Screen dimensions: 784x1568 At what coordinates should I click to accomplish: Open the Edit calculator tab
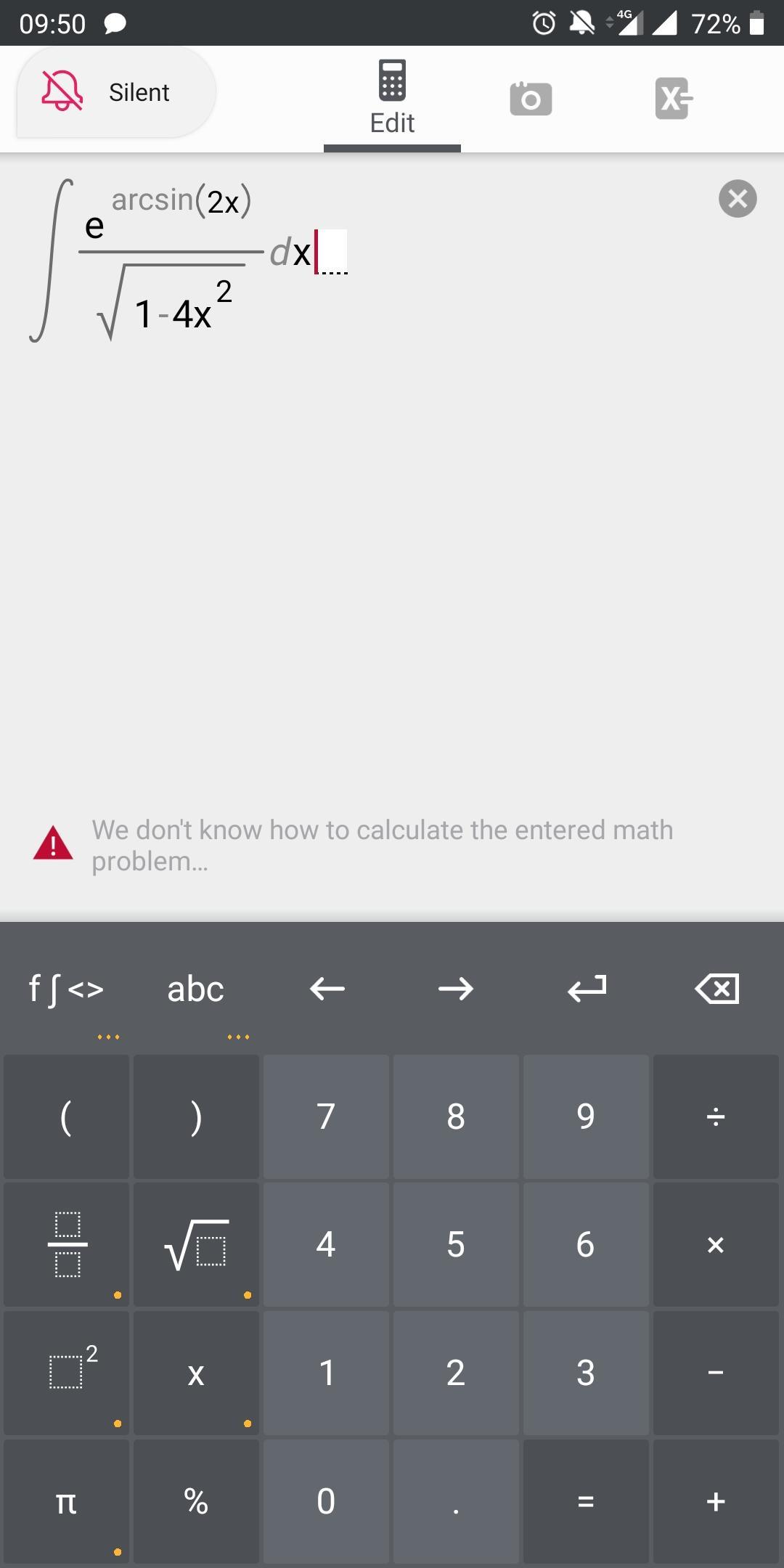coord(392,99)
